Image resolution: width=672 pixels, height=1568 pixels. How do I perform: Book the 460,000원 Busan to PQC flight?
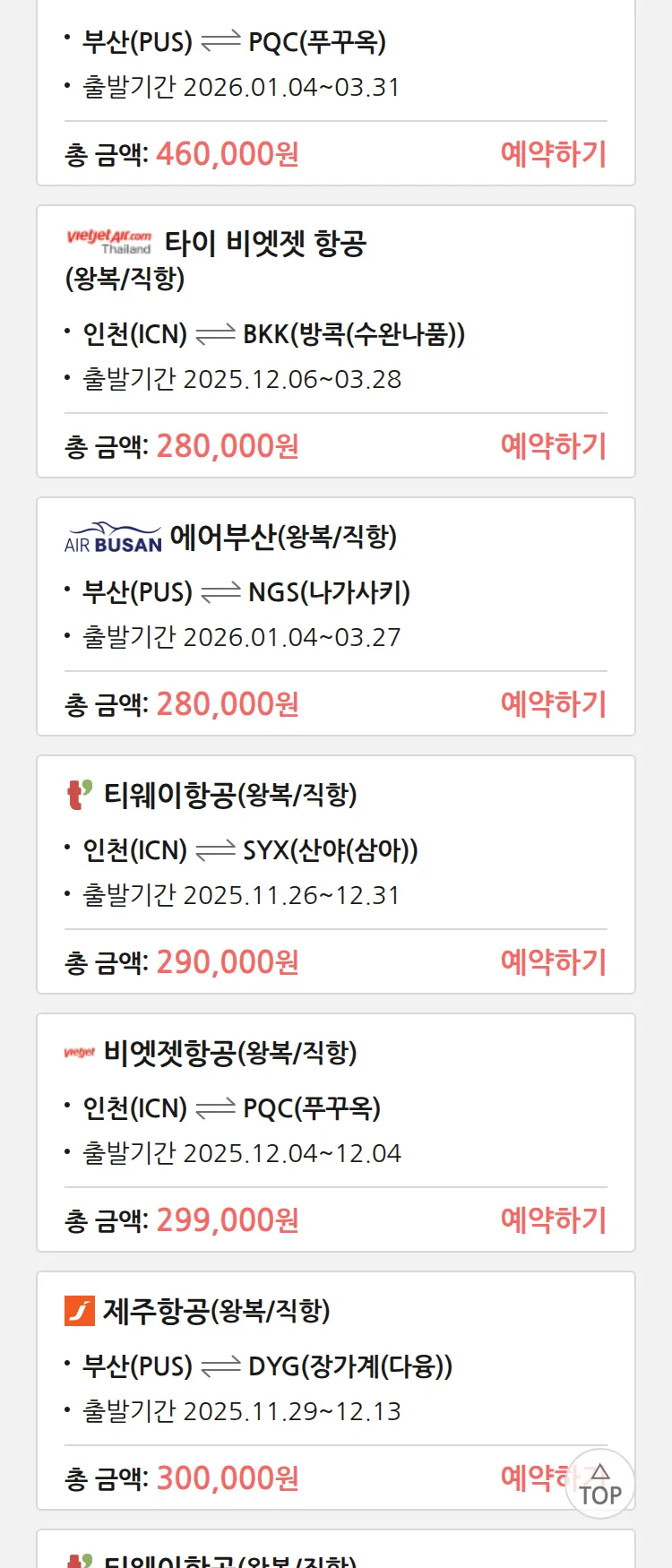[553, 154]
